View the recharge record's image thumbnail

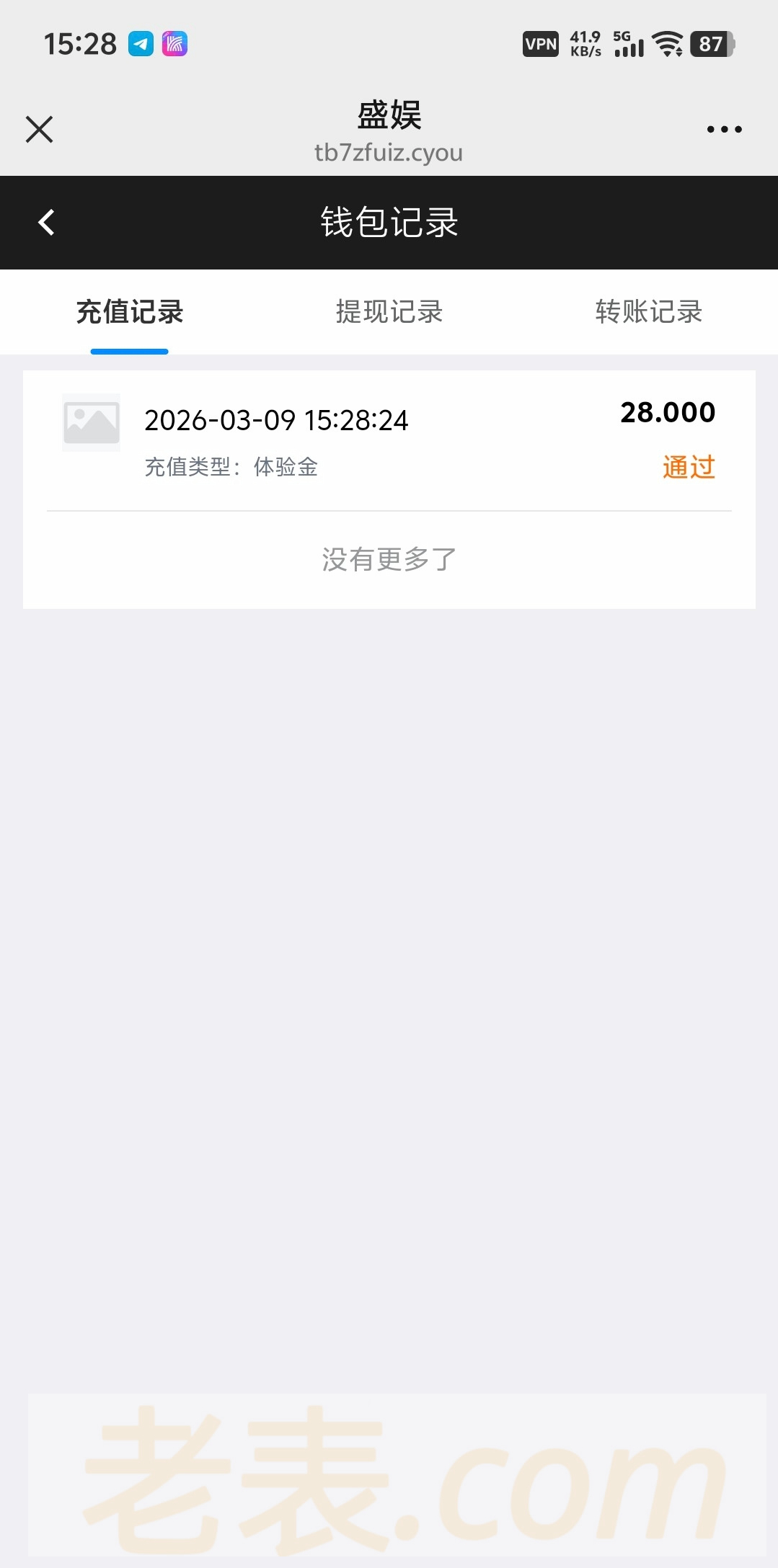coord(91,423)
